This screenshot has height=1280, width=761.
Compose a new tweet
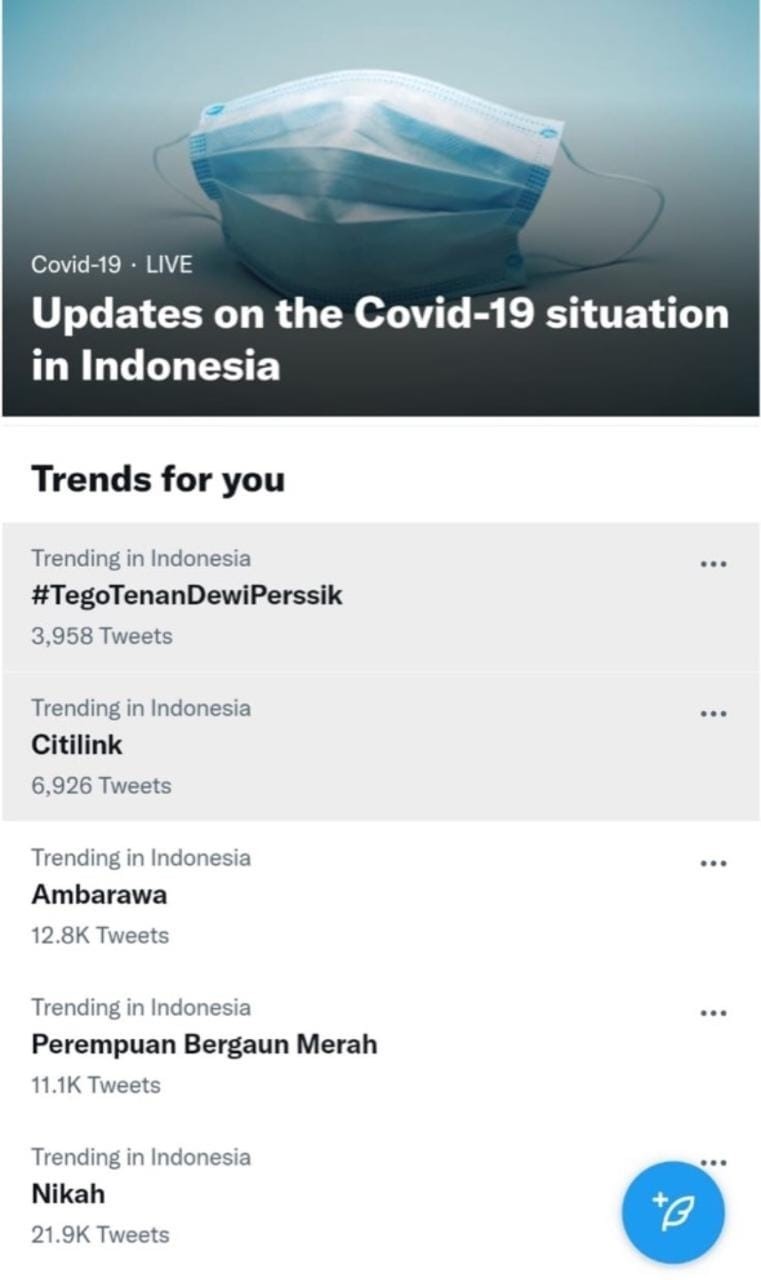pos(673,1212)
